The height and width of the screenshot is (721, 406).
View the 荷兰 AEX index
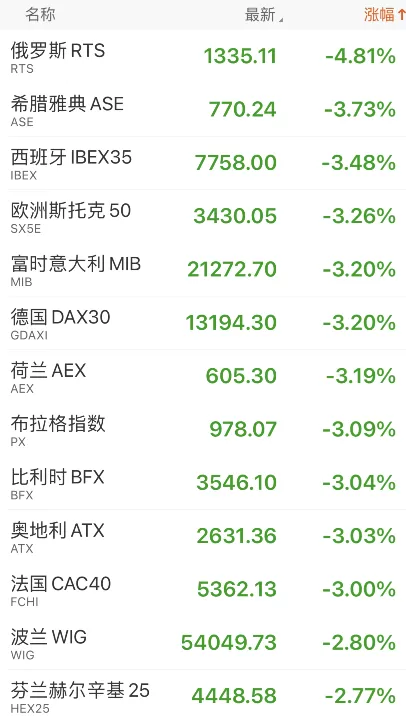(x=203, y=377)
